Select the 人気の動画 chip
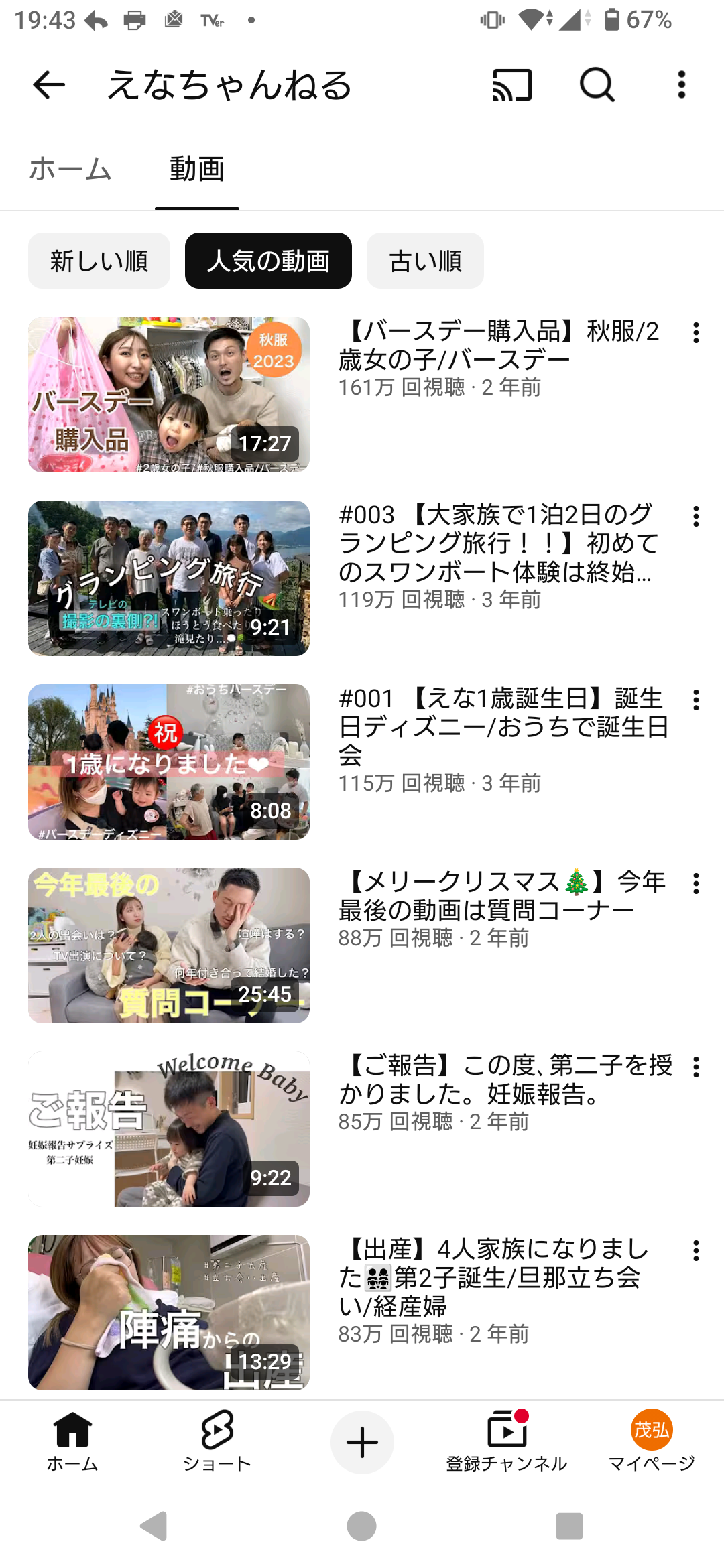 tap(268, 261)
